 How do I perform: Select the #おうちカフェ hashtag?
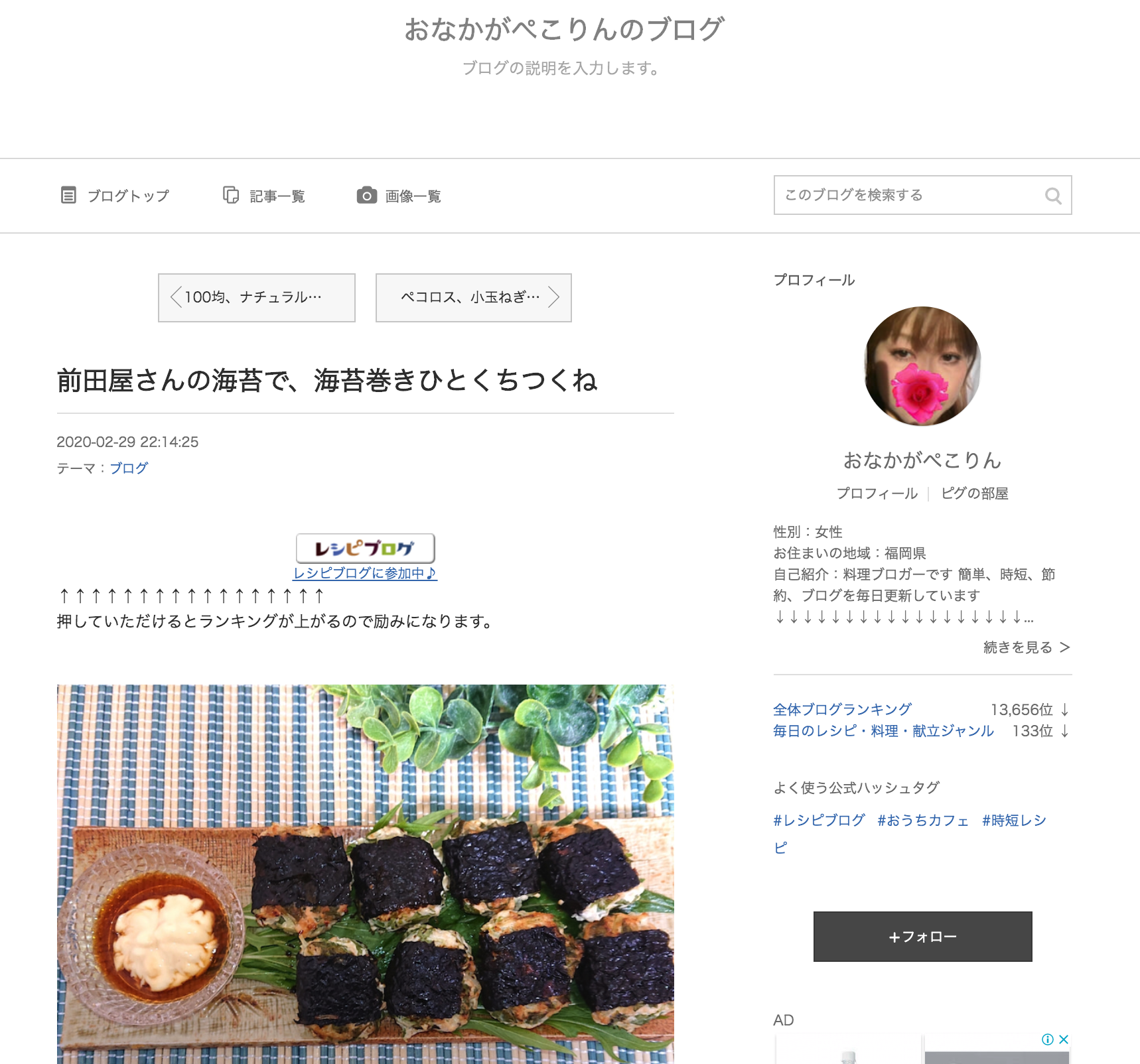pos(923,821)
